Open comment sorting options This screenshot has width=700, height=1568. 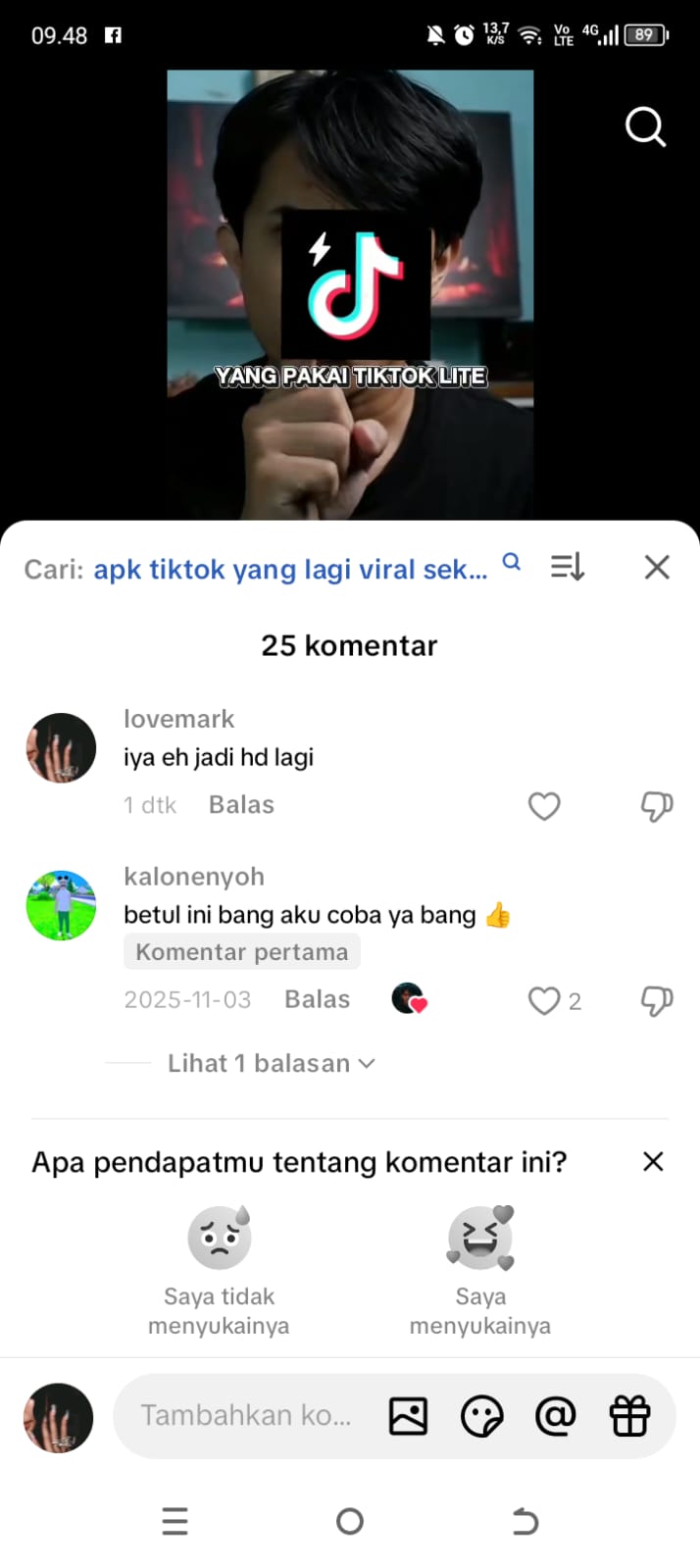[568, 566]
